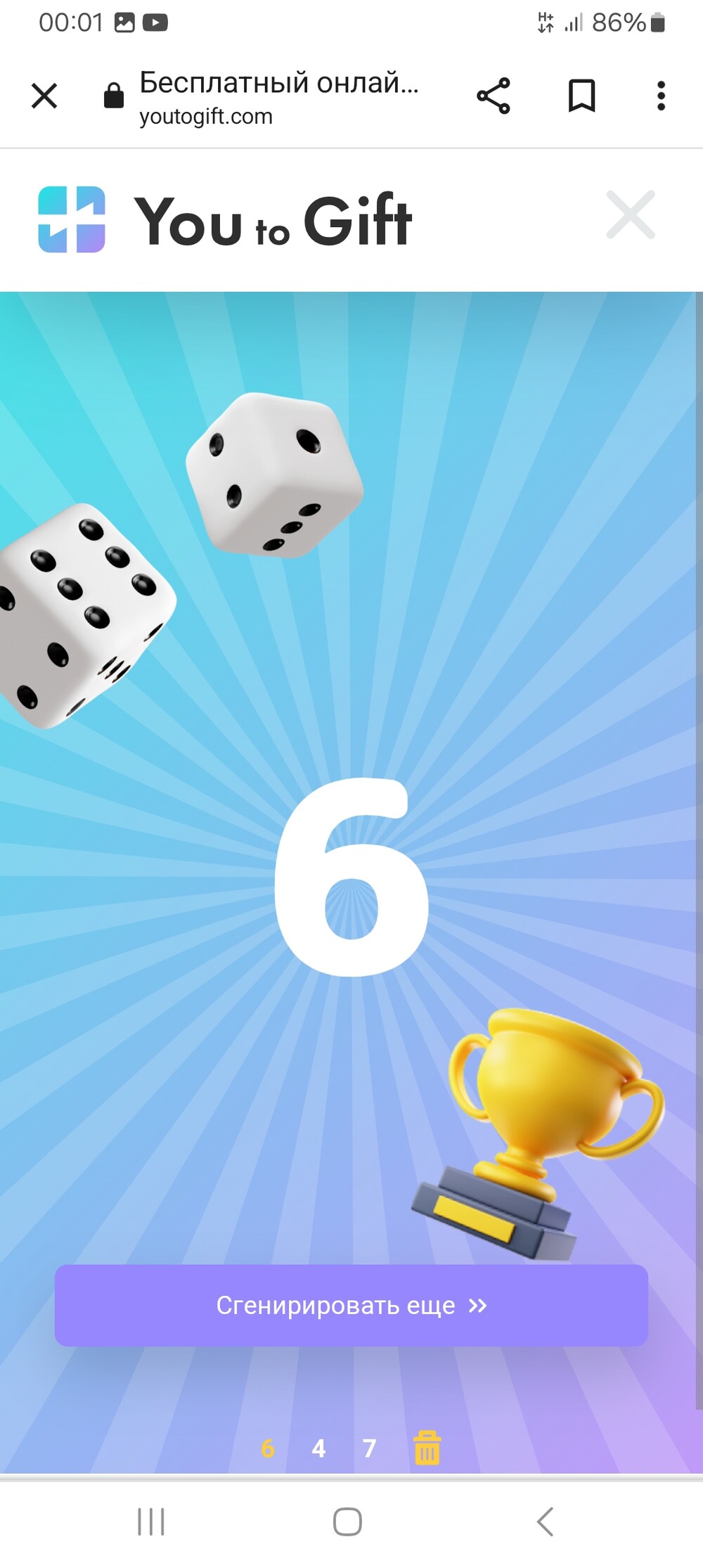The width and height of the screenshot is (703, 1568).
Task: Bookmark the youtogift page
Action: (581, 96)
